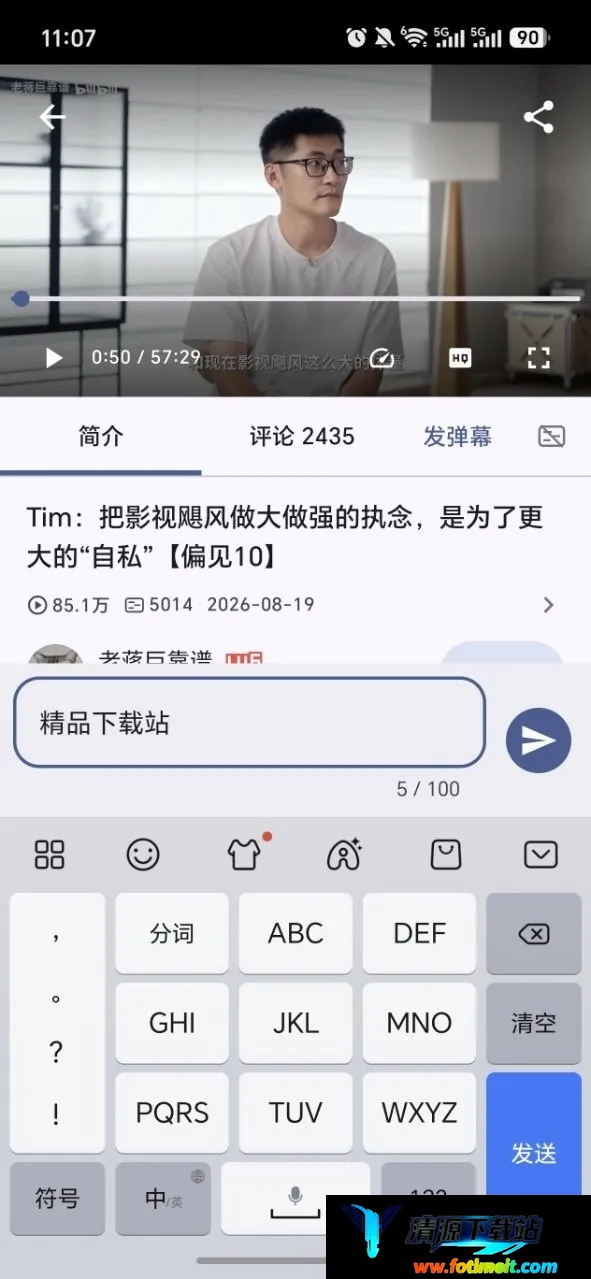
Task: Expand video details with the chevron
Action: click(548, 604)
